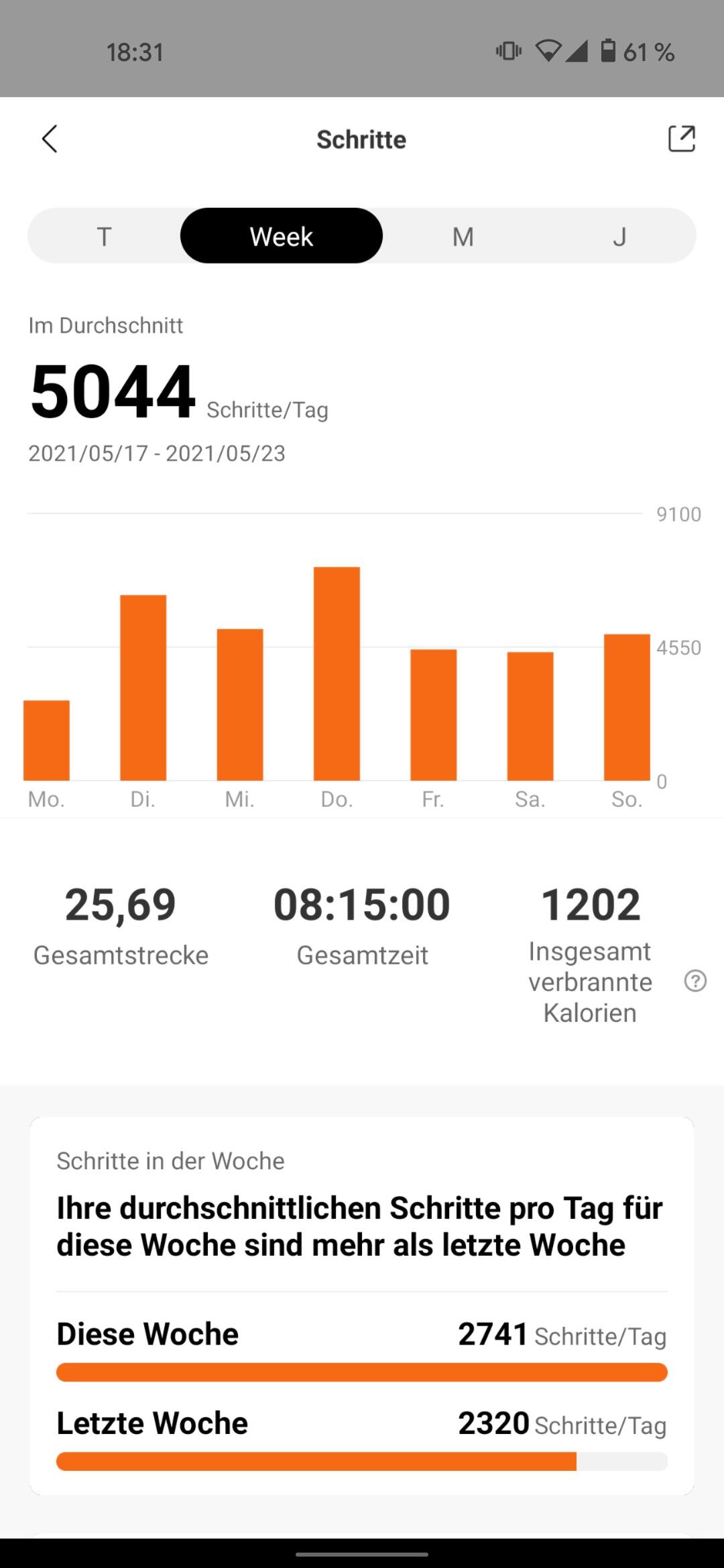Open help for Insgesamt verbrannte Kalorien
Image resolution: width=724 pixels, height=1568 pixels.
(695, 982)
